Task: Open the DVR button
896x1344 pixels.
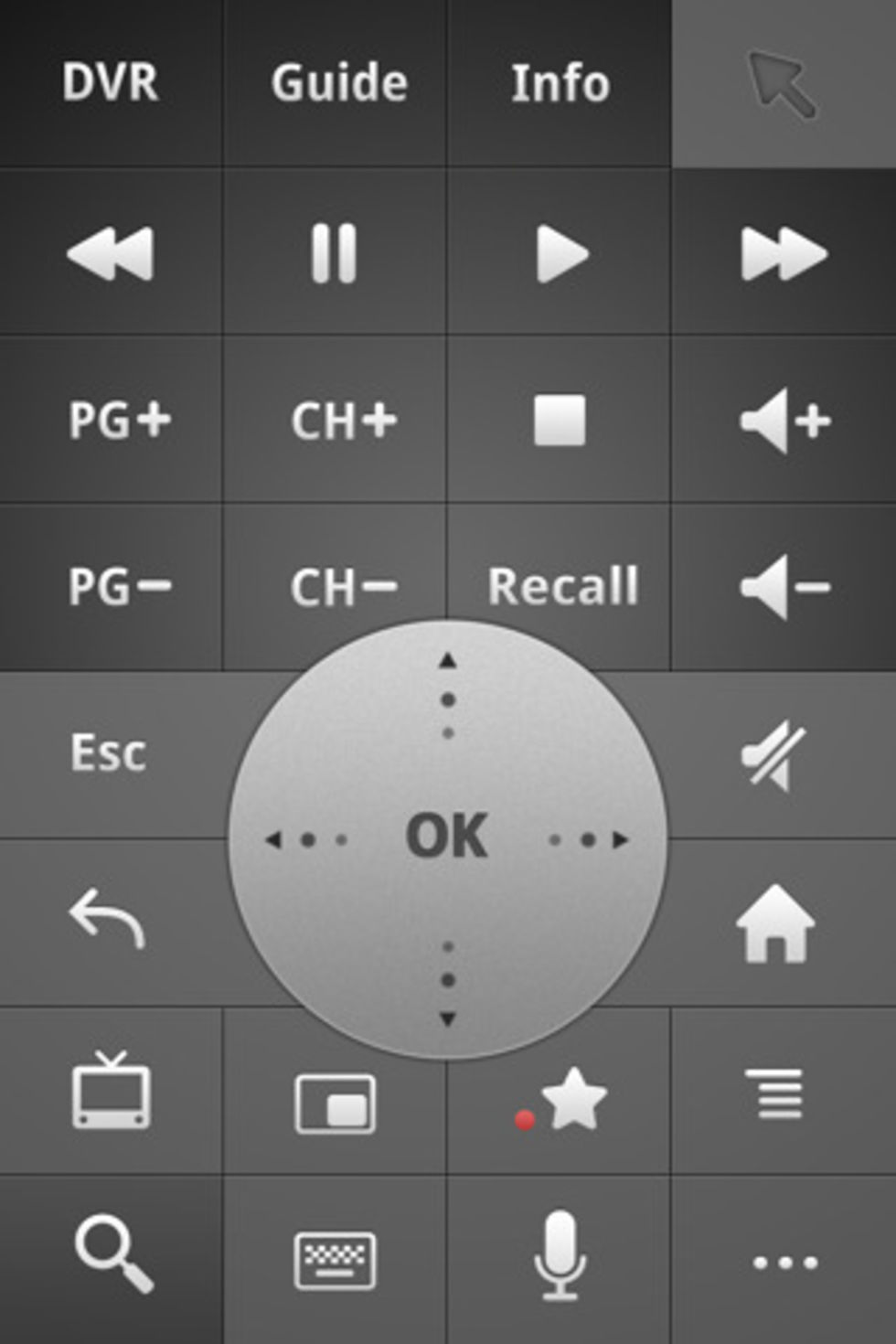Action: click(111, 83)
